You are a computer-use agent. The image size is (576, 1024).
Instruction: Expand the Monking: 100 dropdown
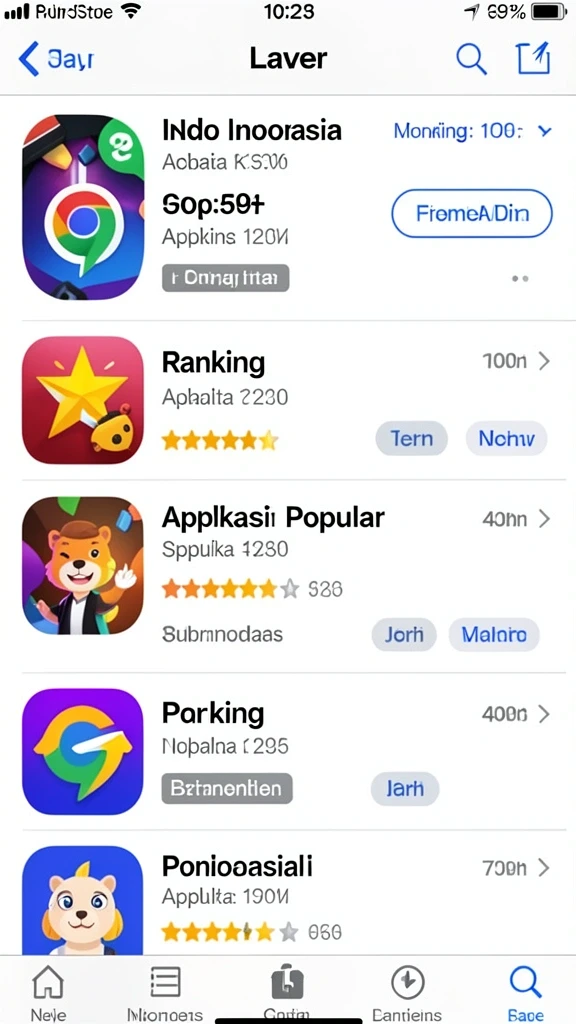coord(472,131)
